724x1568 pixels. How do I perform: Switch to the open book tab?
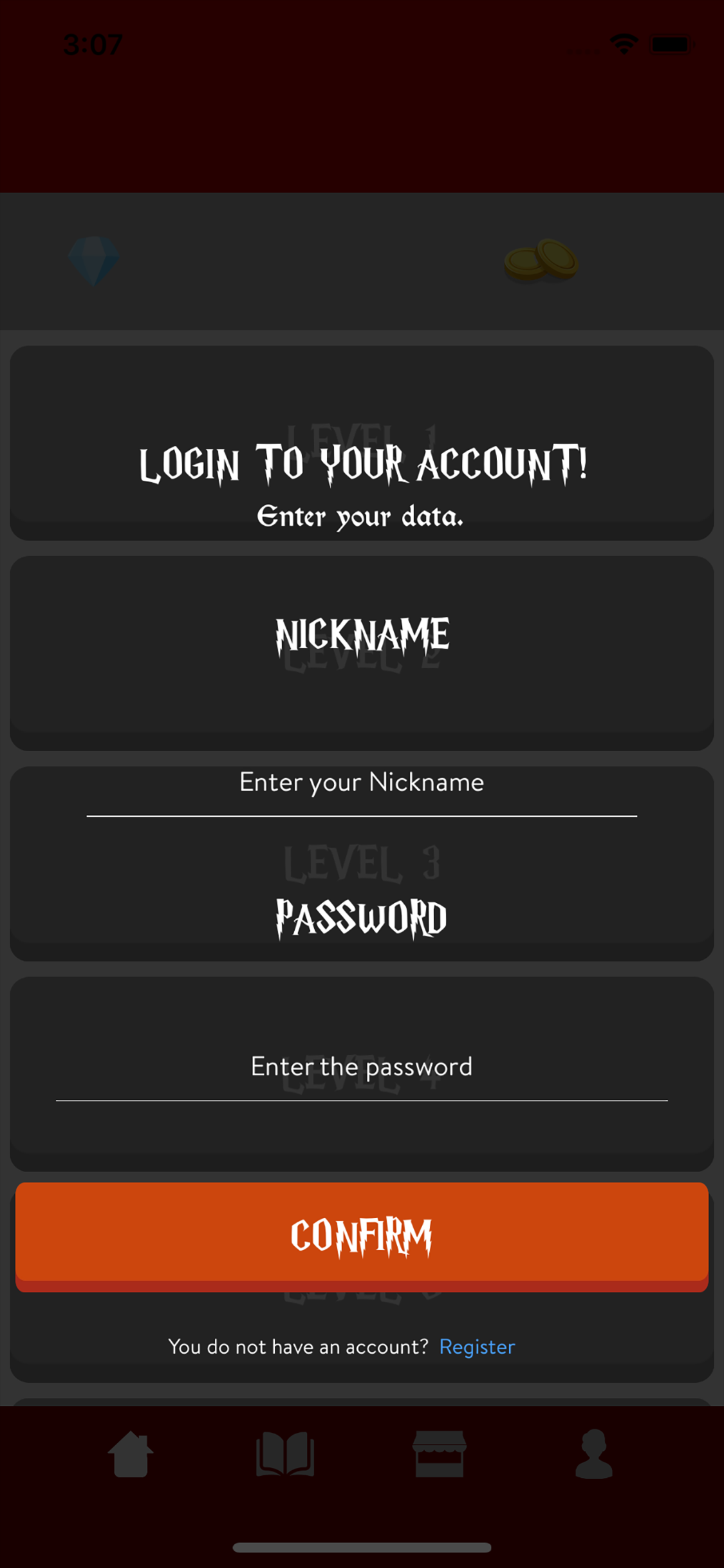coord(285,1454)
